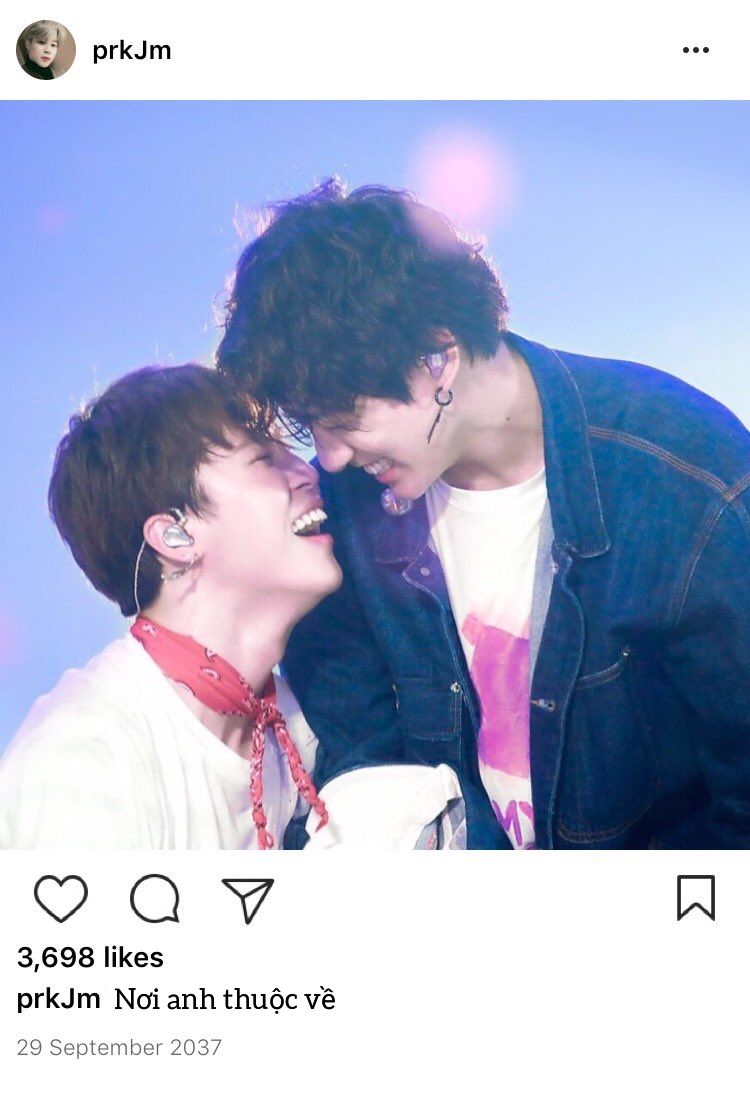View the 3,698 likes list
Image resolution: width=750 pixels, height=1093 pixels.
90,957
